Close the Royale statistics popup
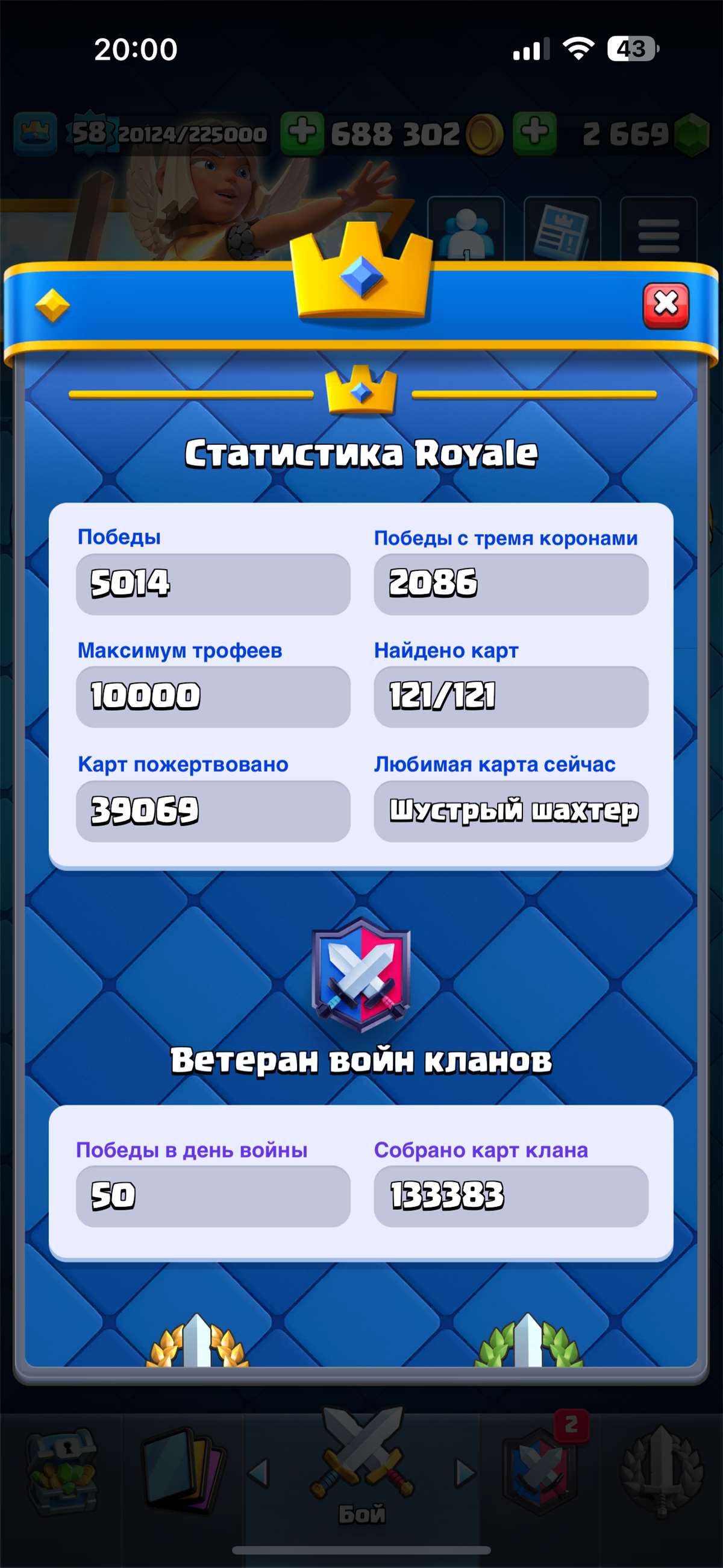Viewport: 723px width, 1568px height. pos(665,305)
